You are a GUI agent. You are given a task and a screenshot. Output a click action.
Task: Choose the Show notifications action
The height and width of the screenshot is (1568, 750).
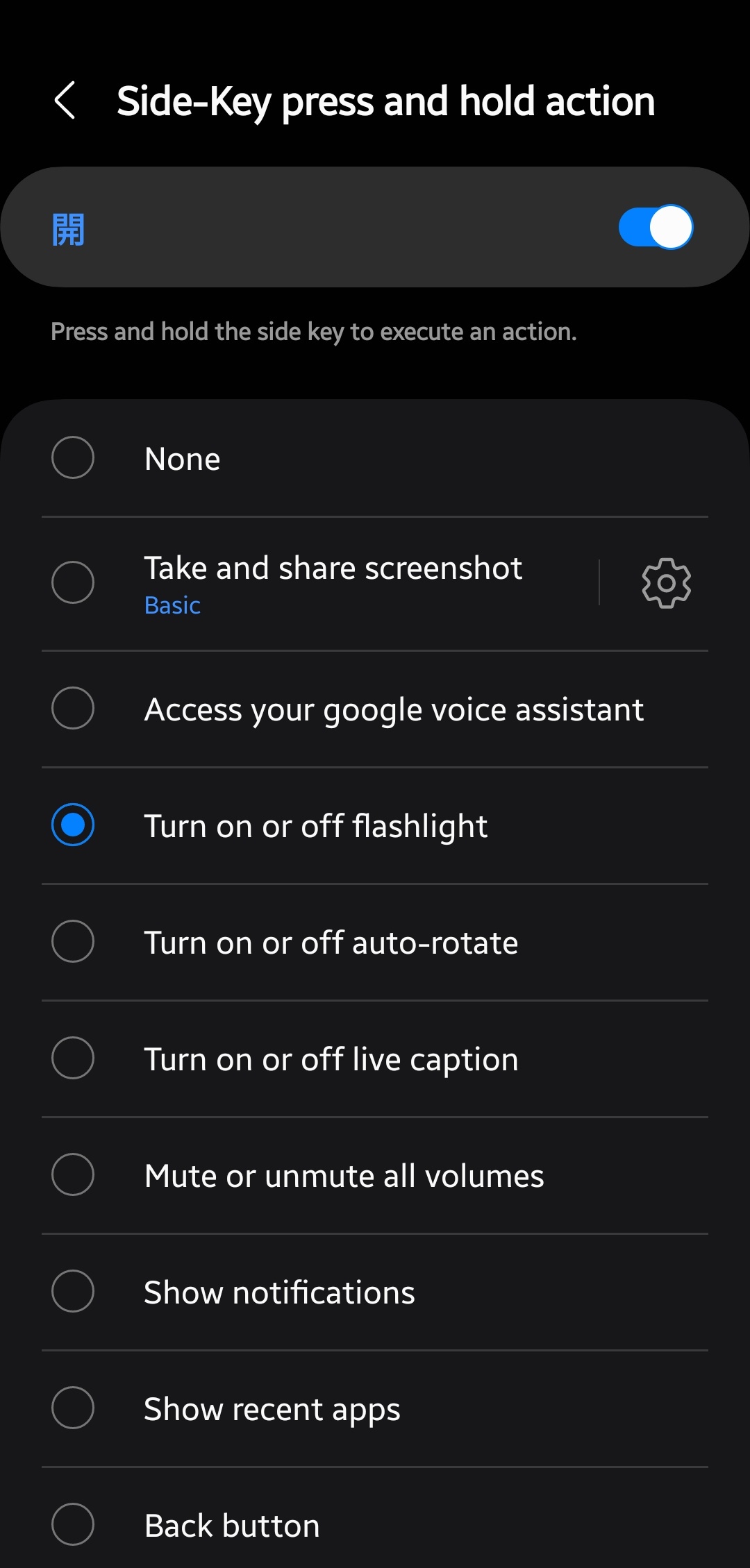[x=73, y=1292]
